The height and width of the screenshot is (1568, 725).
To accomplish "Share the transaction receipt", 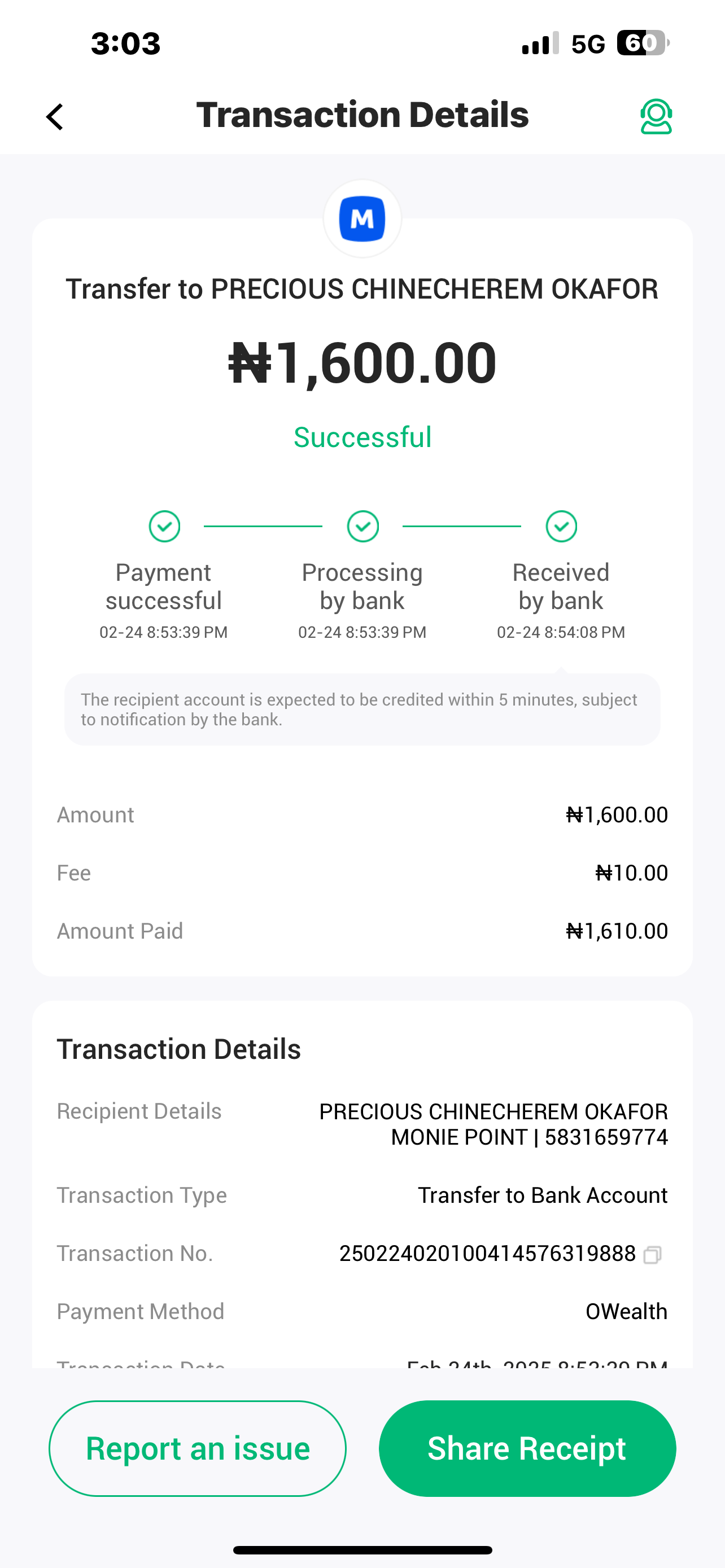I will tap(527, 1448).
